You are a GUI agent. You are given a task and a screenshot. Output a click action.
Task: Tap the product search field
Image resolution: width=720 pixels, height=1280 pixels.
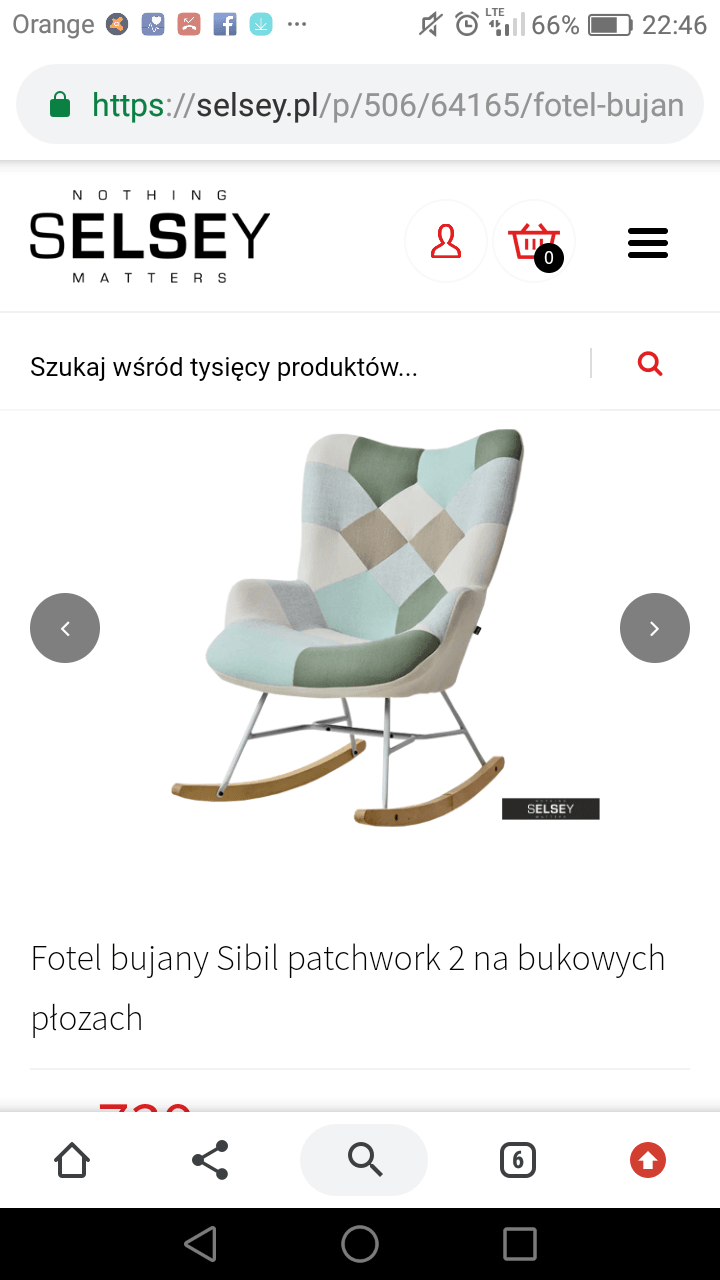tap(300, 367)
